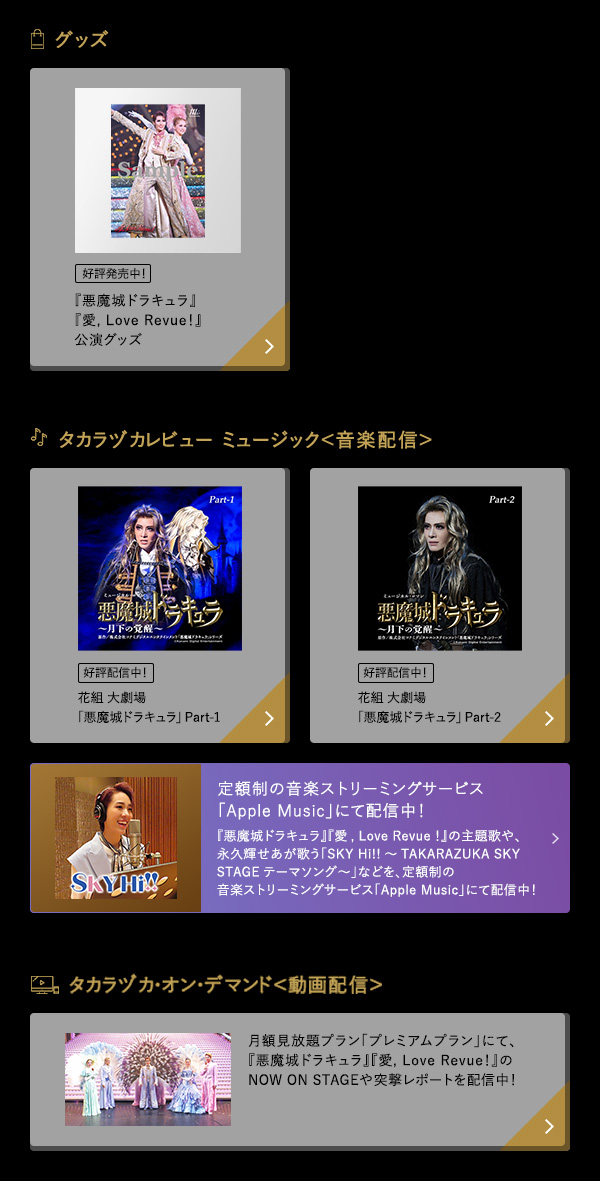
Task: Open 悪魔城ドラキュラ Part-1 music card
Action: 160,605
